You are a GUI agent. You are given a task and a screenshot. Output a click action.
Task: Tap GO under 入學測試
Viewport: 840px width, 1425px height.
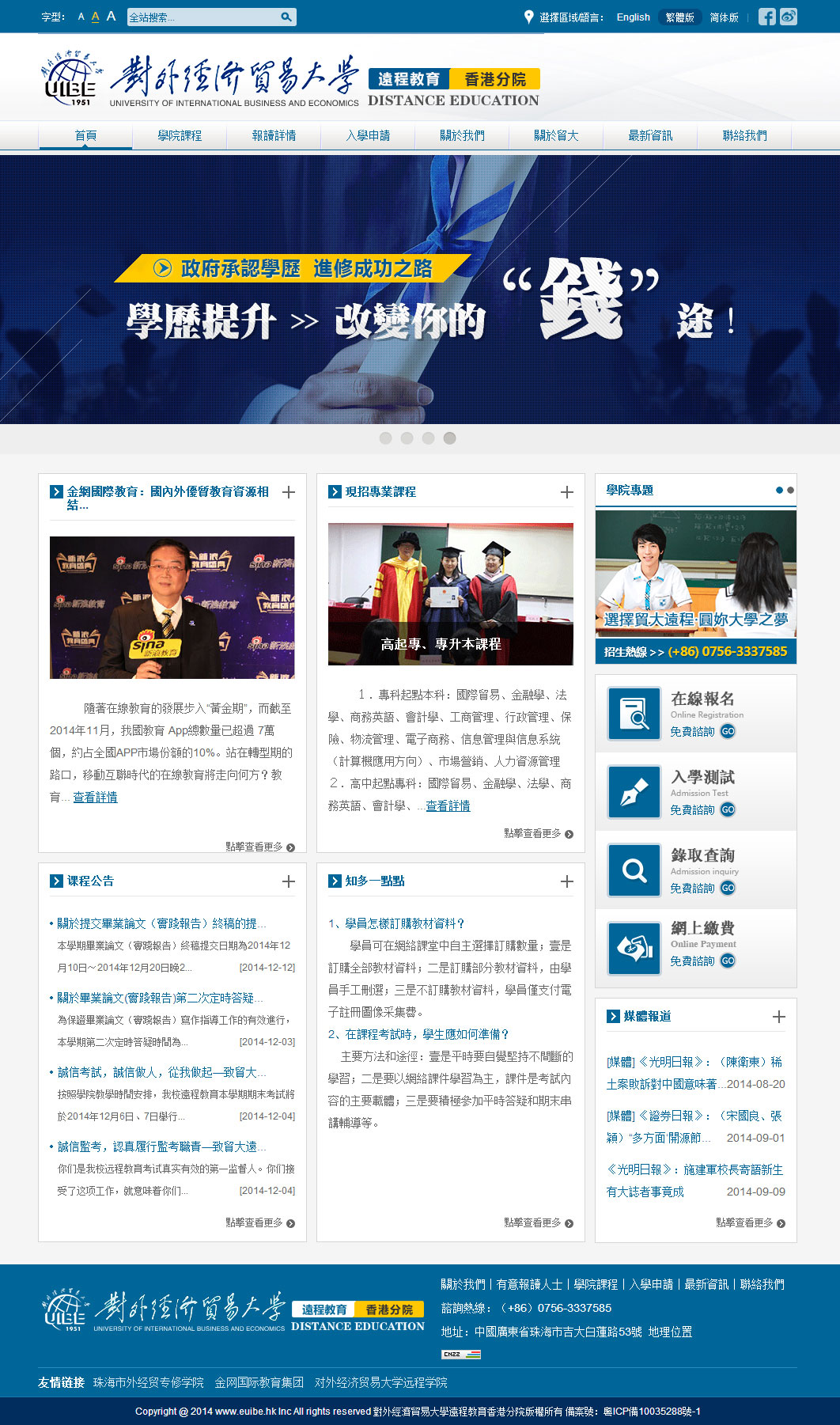point(728,809)
